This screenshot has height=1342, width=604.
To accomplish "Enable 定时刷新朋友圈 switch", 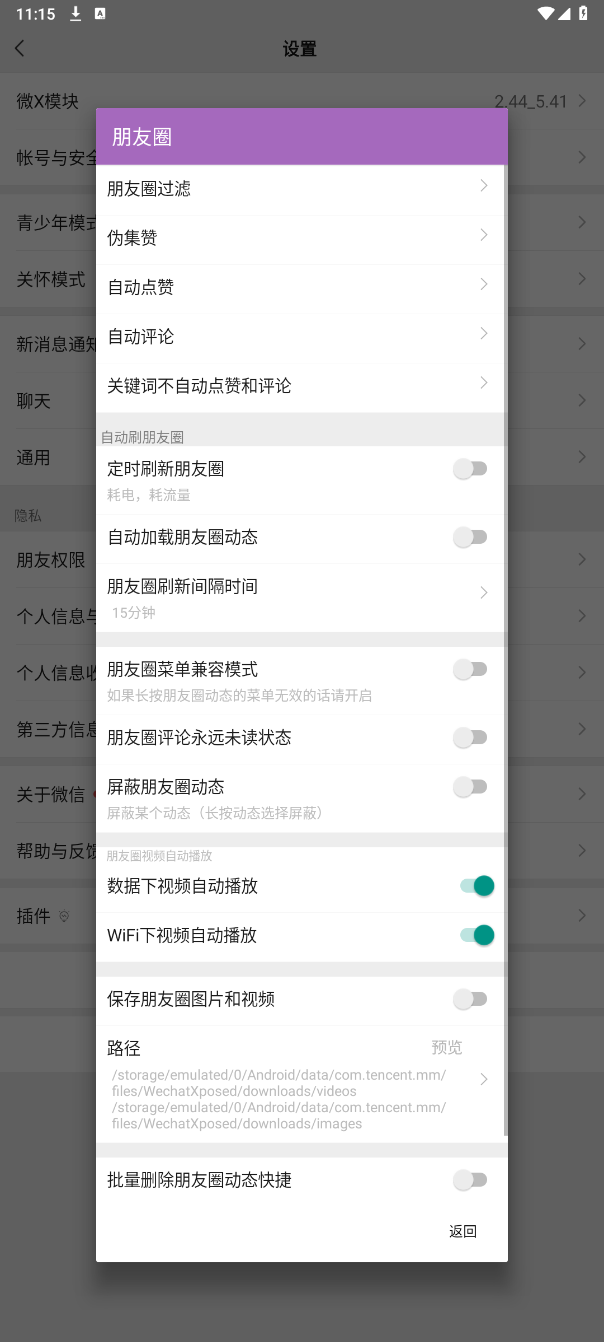I will [x=470, y=469].
